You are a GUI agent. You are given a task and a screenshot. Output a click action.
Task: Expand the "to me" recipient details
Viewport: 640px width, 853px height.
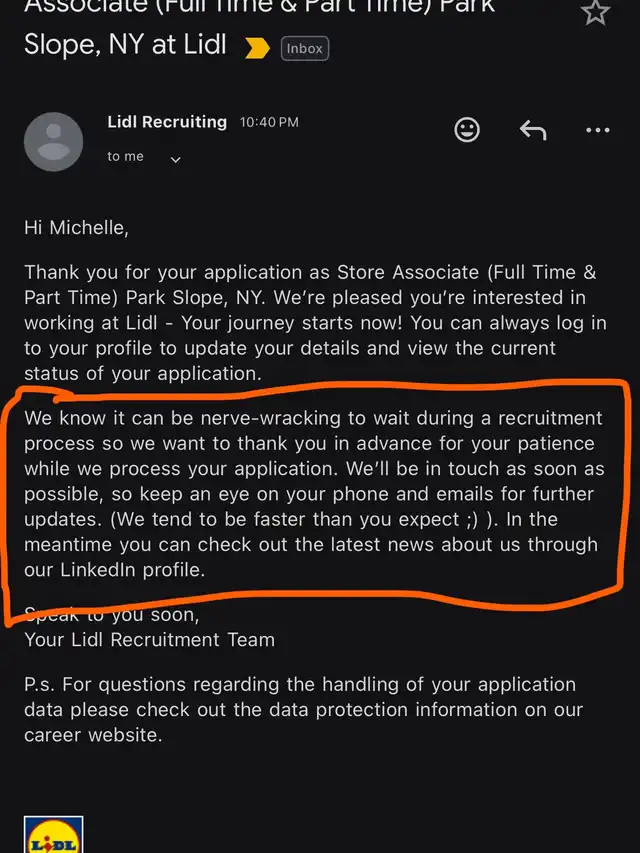tap(176, 158)
